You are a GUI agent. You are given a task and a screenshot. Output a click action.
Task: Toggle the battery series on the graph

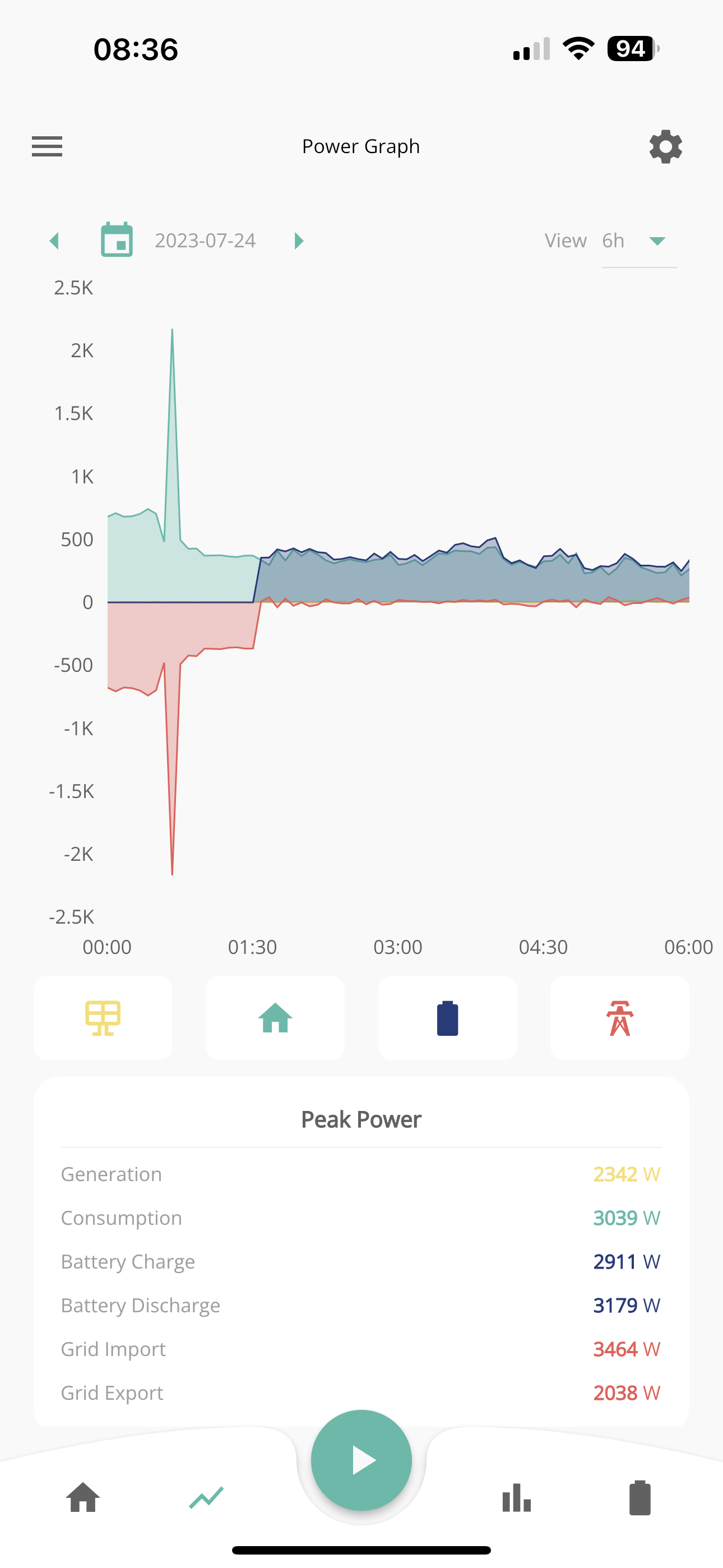[447, 1018]
